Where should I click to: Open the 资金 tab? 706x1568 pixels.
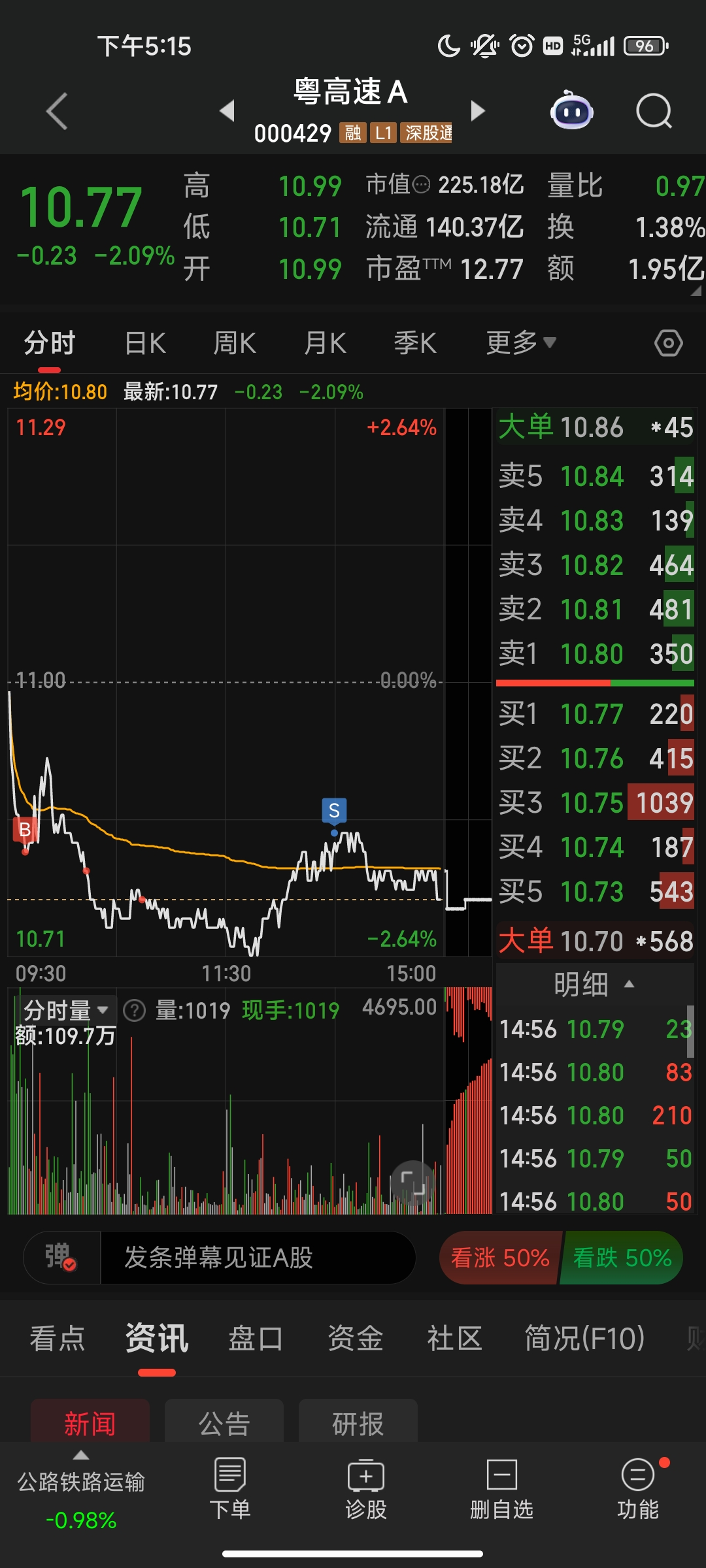pyautogui.click(x=355, y=1338)
